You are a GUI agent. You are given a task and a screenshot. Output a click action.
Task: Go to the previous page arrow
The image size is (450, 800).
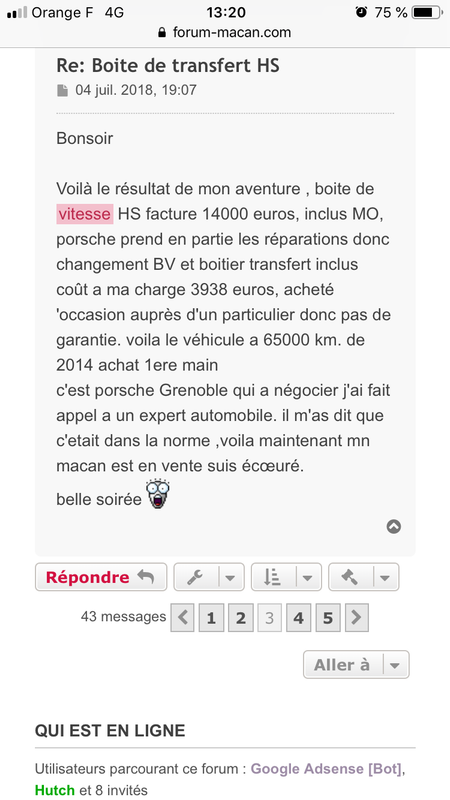[x=182, y=618]
